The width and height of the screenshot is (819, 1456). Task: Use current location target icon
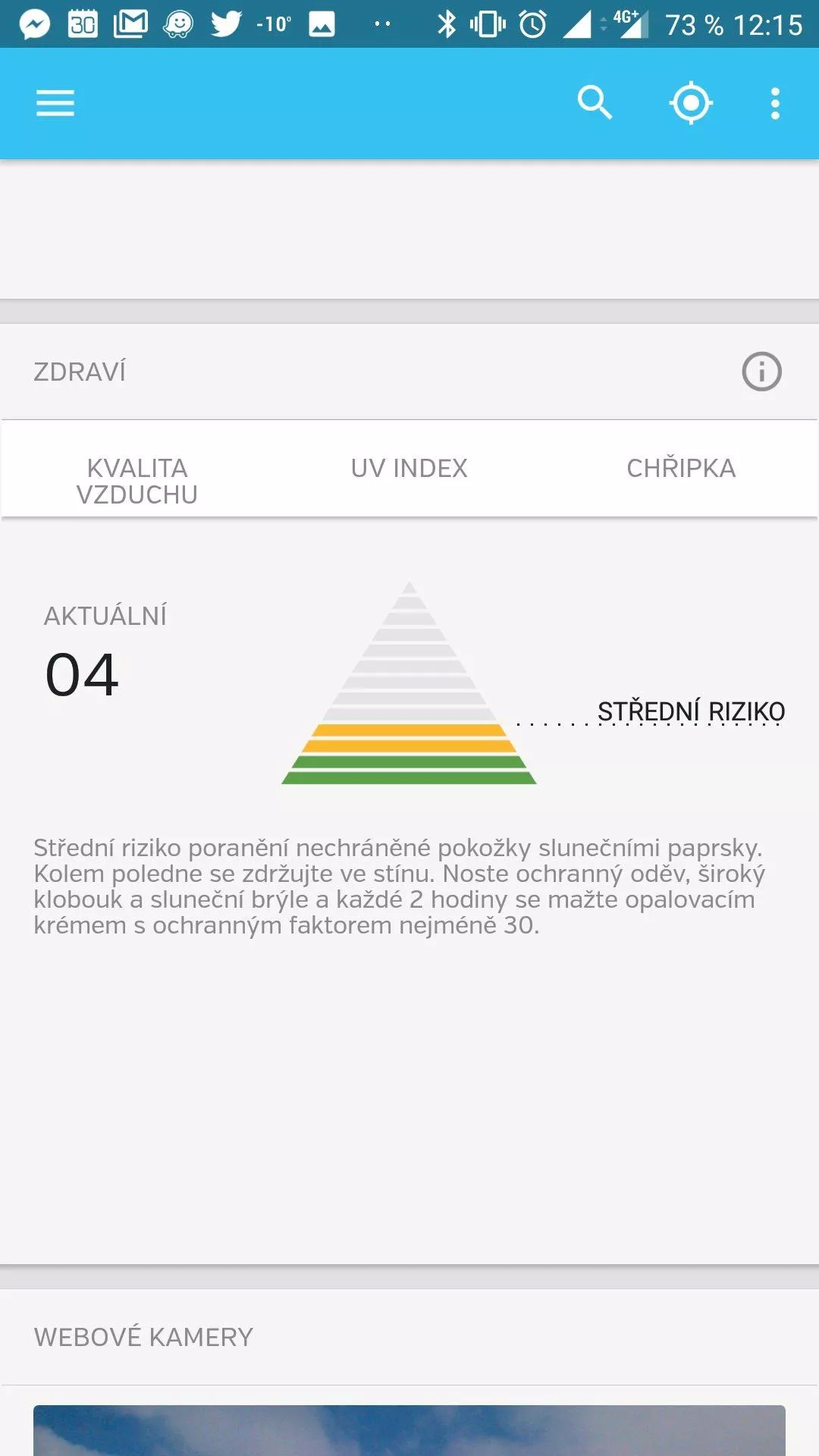tap(691, 103)
